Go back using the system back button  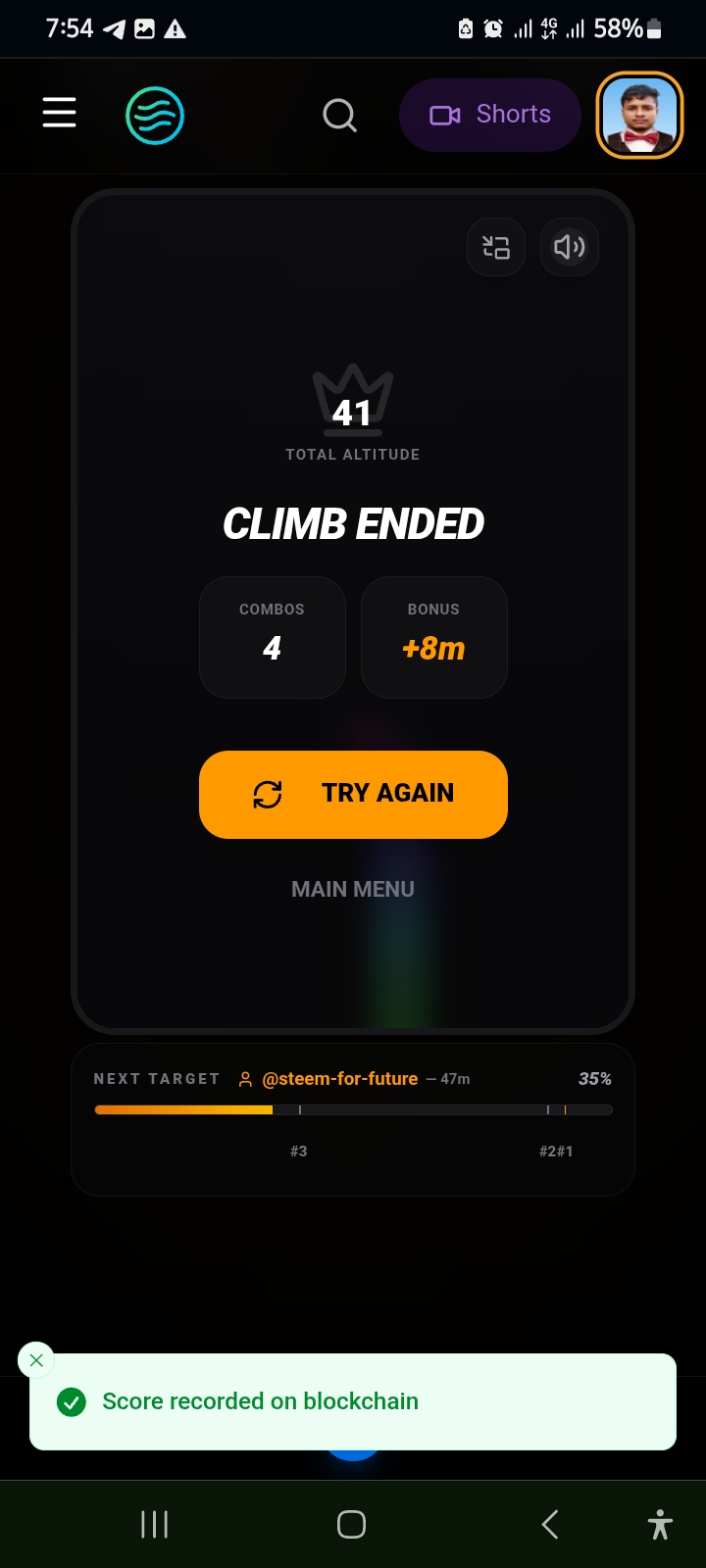[x=550, y=1524]
